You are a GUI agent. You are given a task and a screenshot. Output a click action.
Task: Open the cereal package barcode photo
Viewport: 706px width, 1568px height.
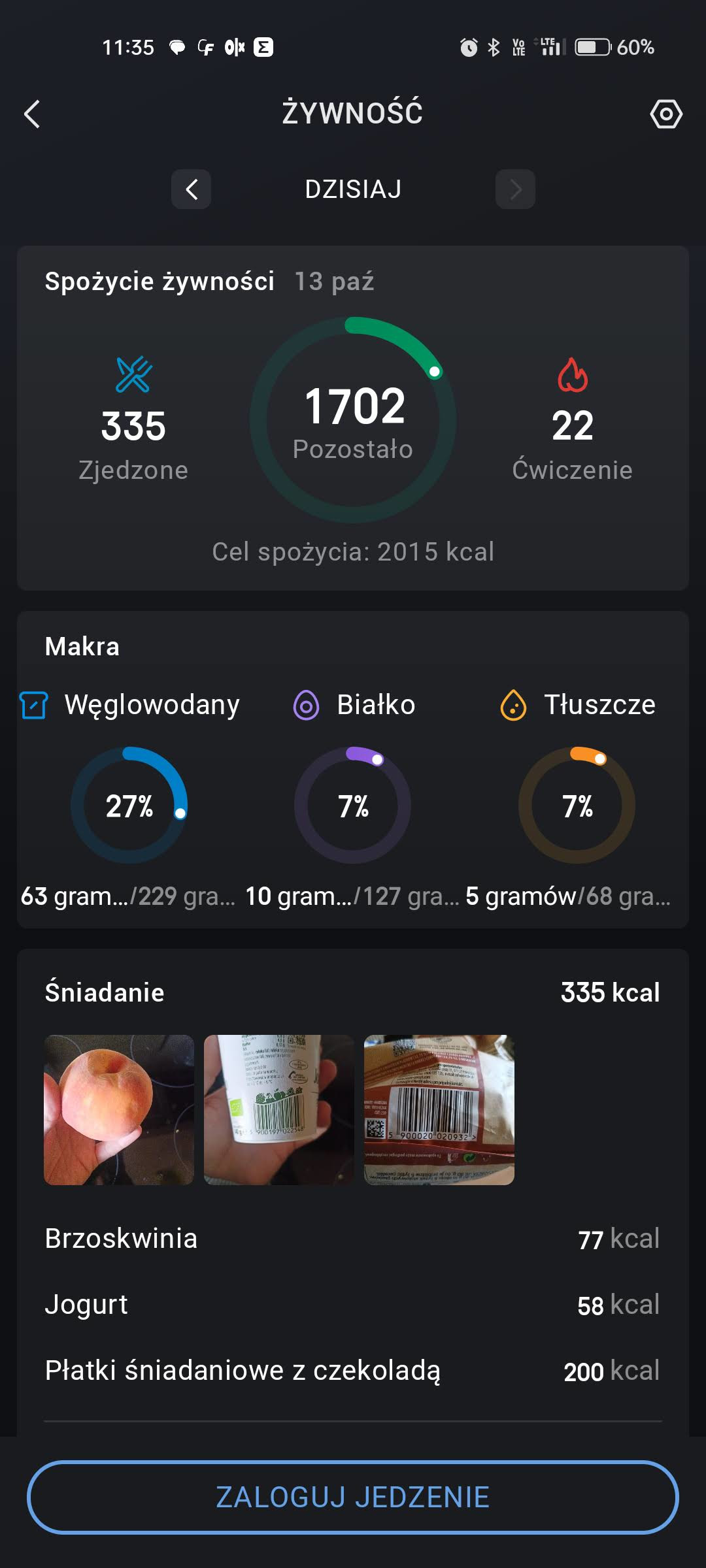[439, 1109]
